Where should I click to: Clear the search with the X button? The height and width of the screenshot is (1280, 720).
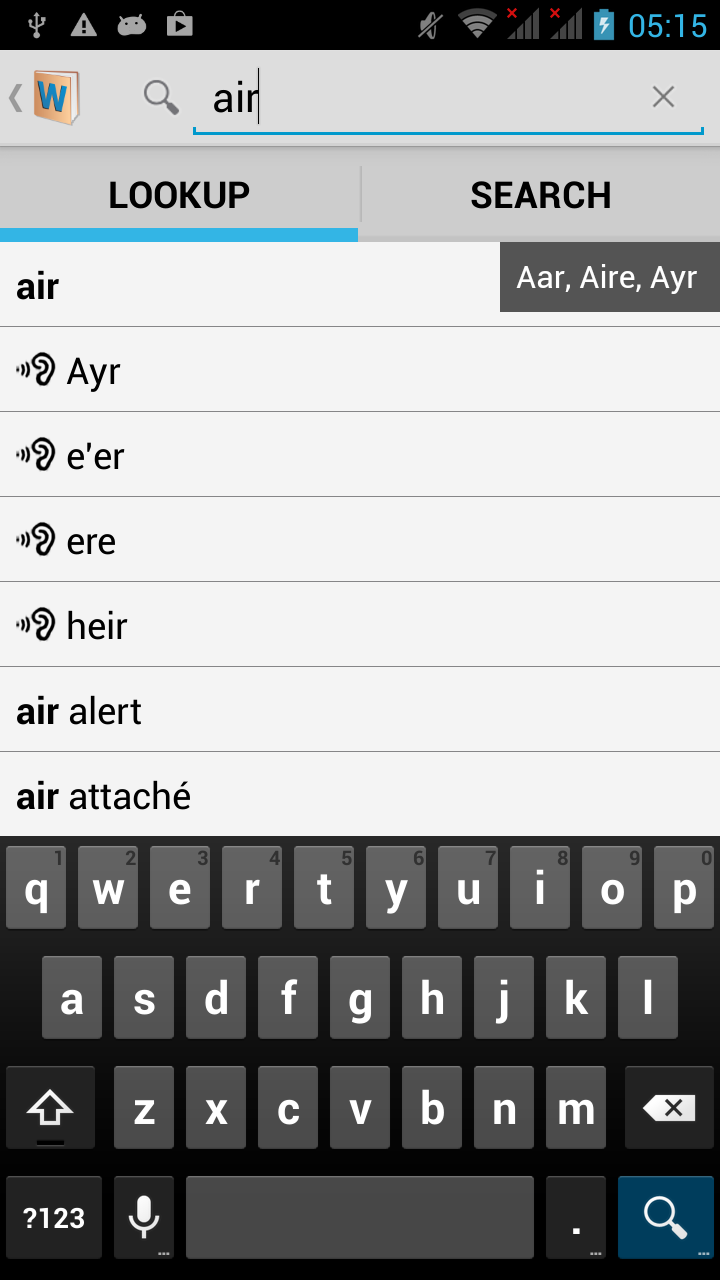point(663,97)
